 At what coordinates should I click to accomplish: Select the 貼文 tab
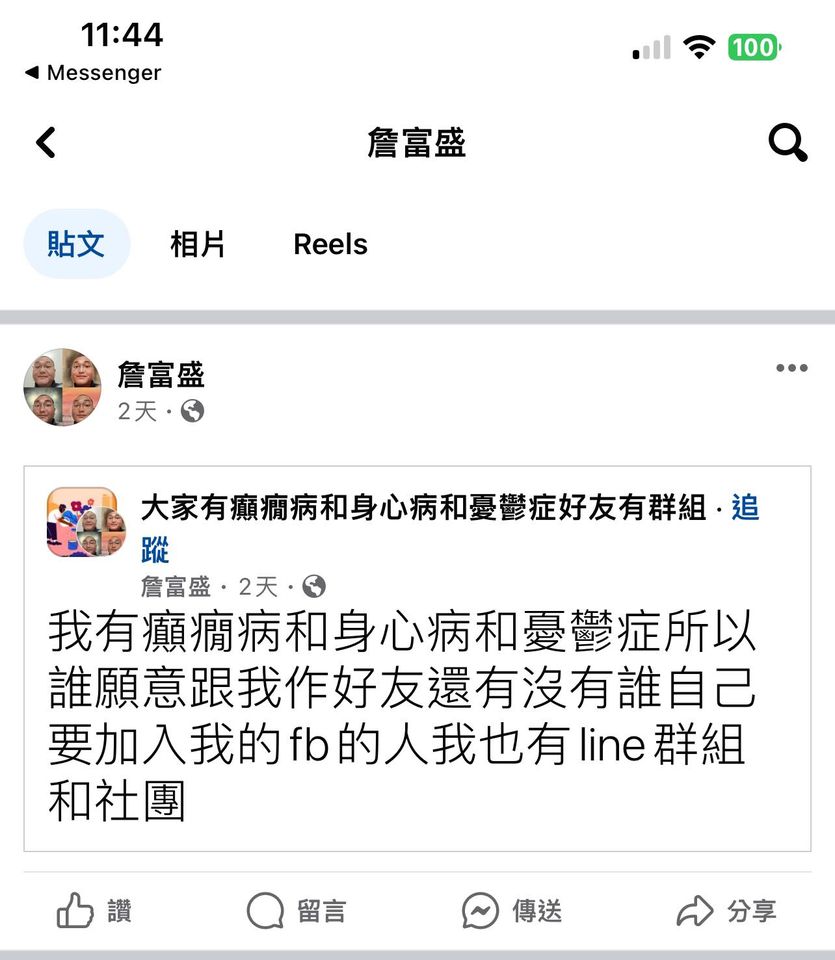tap(76, 244)
